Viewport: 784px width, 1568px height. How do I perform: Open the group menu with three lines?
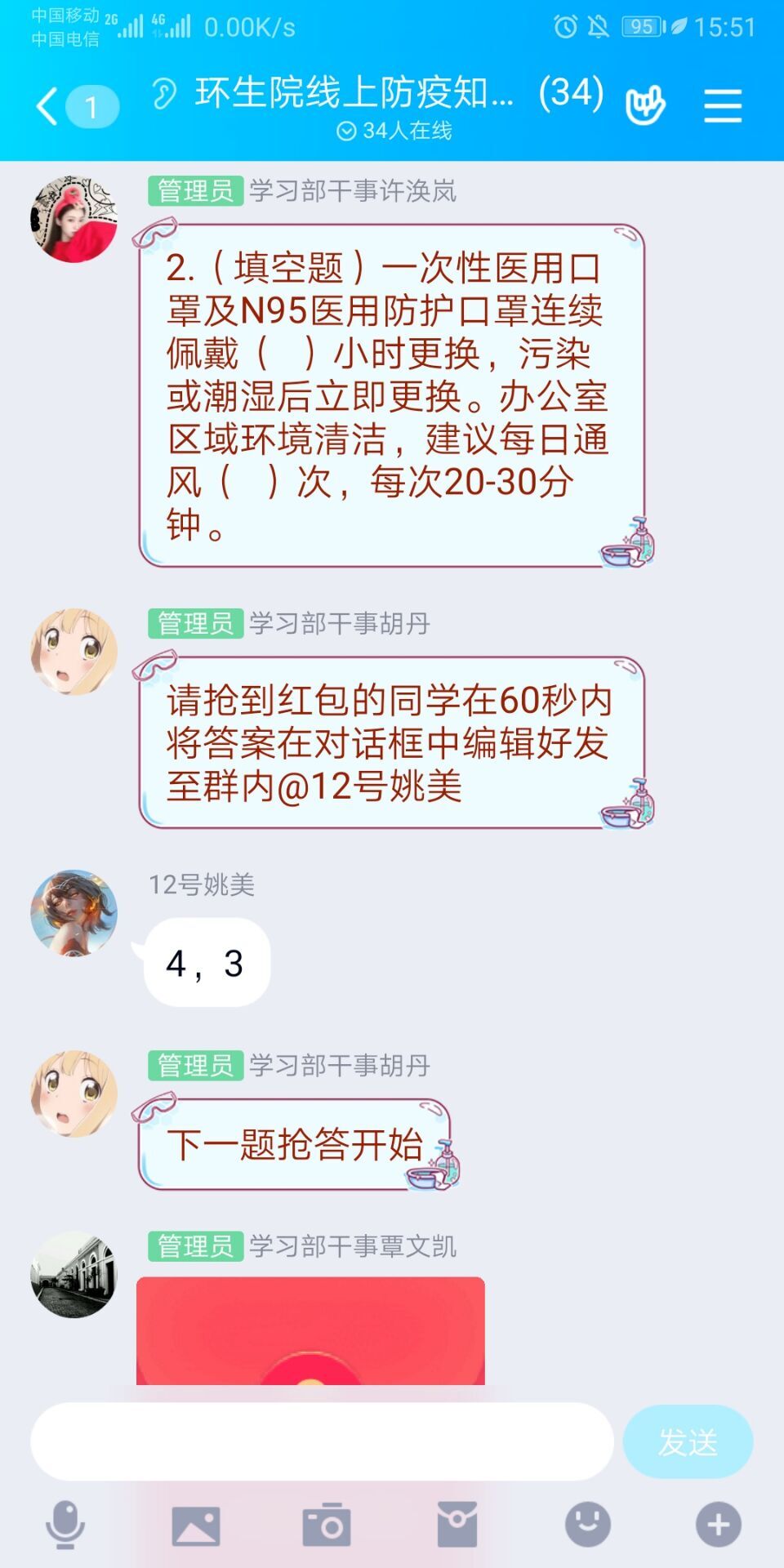coord(723,106)
